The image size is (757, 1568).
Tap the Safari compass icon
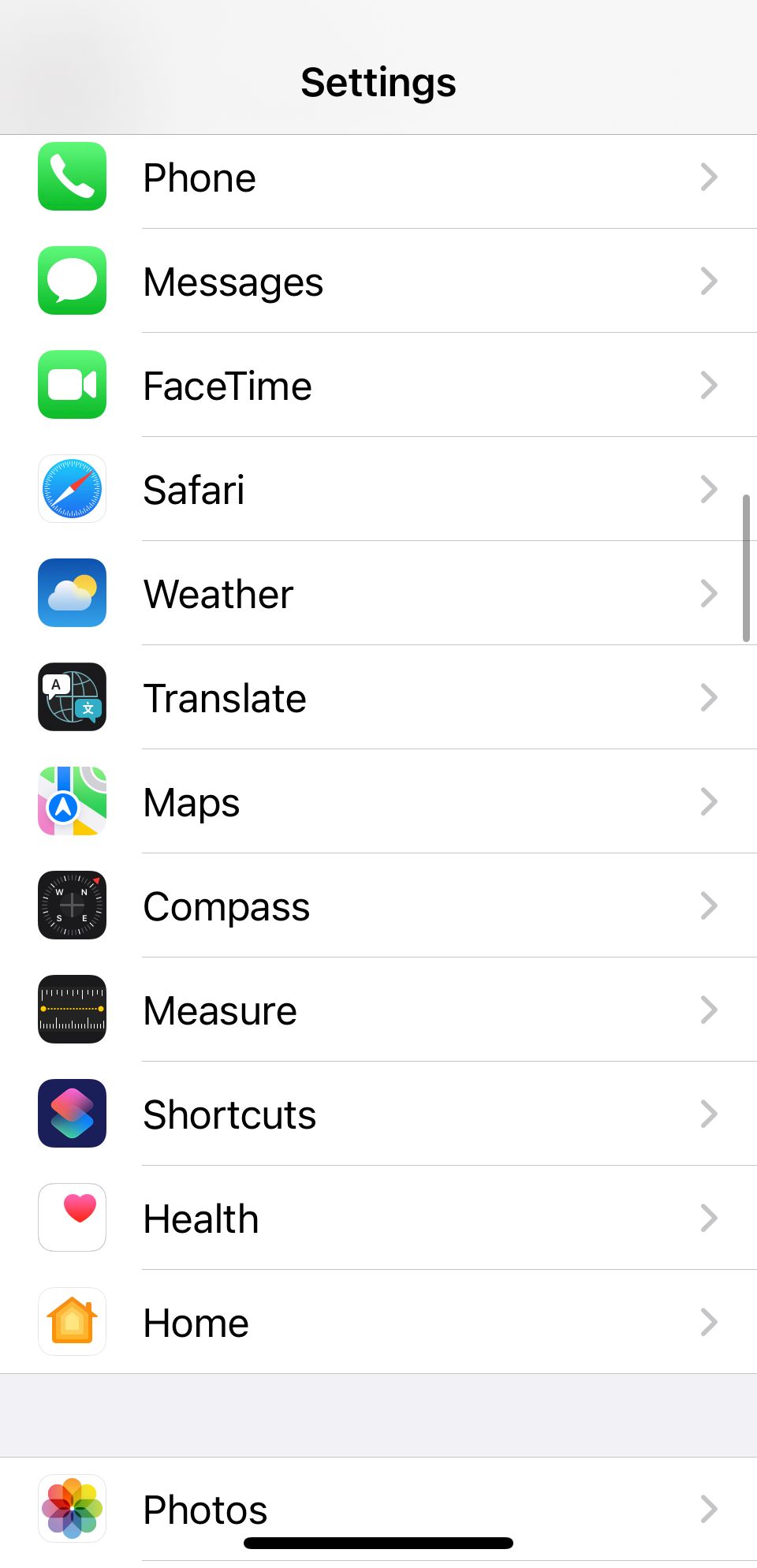(72, 490)
